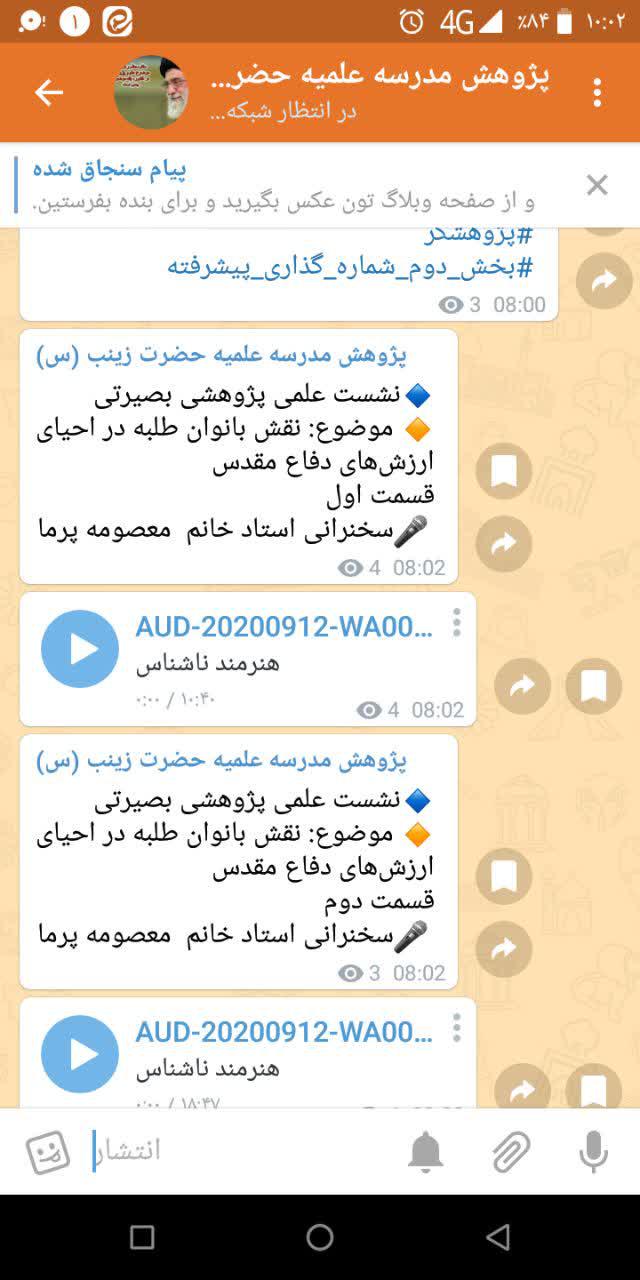Image resolution: width=640 pixels, height=1280 pixels.
Task: Open the channel overflow menu
Action: pyautogui.click(x=597, y=92)
